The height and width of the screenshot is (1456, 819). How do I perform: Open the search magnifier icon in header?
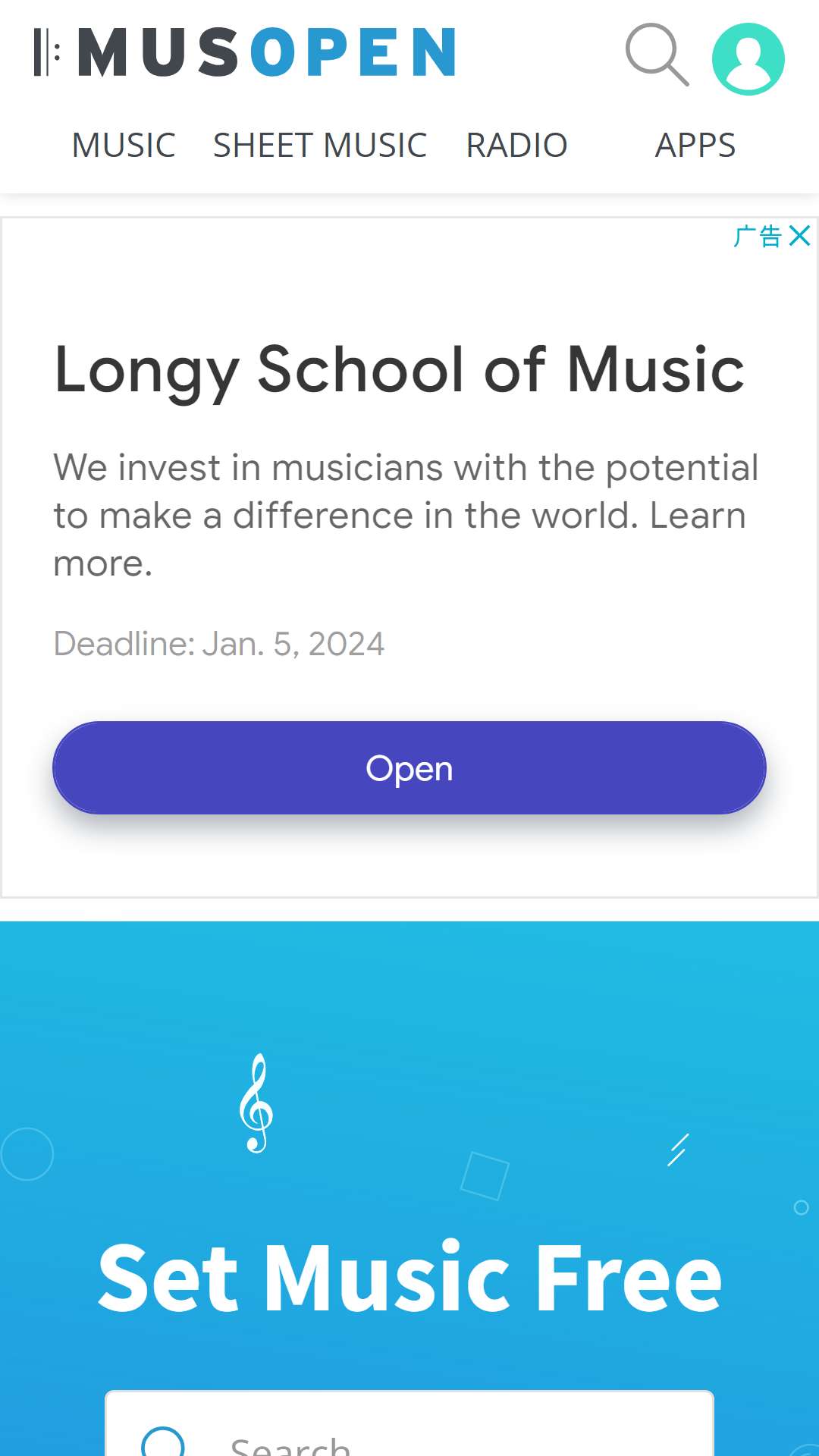(x=657, y=55)
